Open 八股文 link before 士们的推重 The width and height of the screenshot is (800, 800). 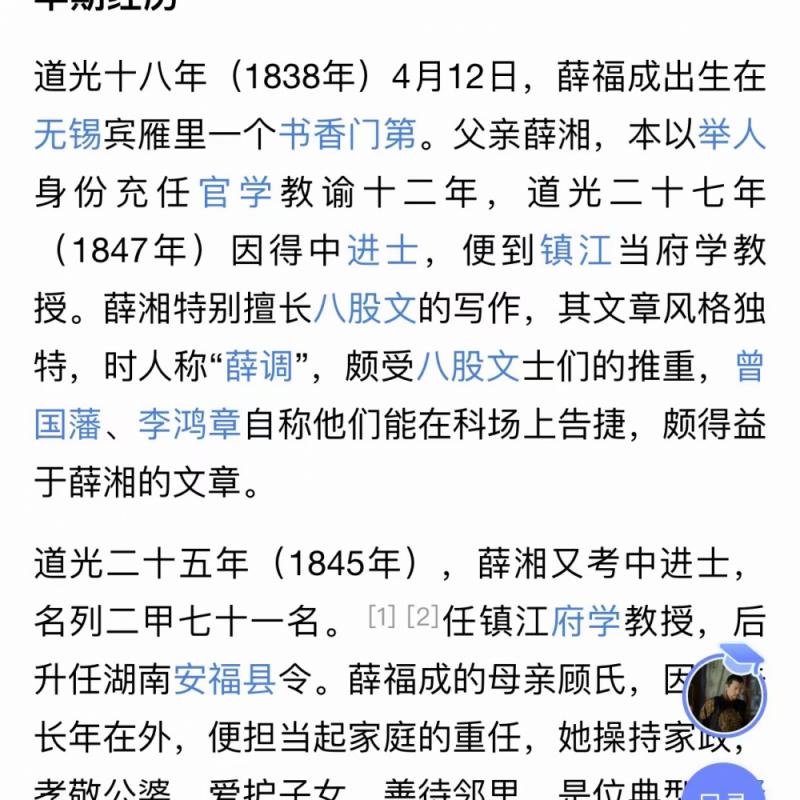pyautogui.click(x=468, y=367)
